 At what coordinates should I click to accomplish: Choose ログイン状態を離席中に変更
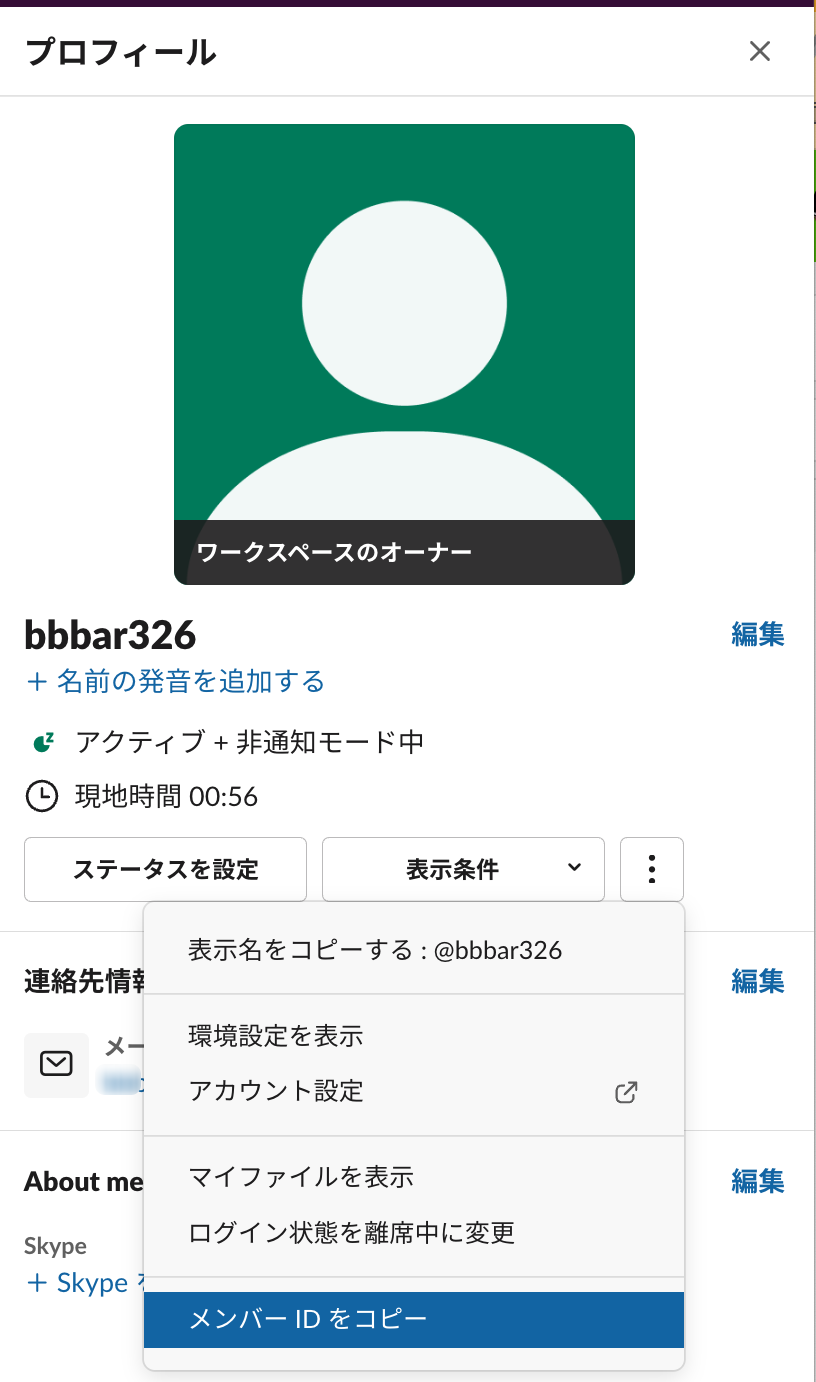coord(351,1232)
